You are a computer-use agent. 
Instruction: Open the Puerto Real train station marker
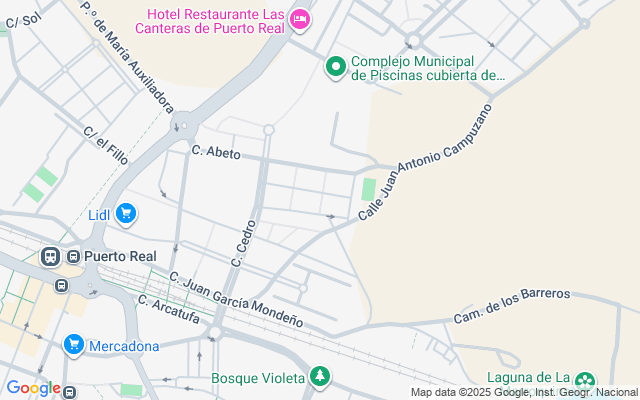(x=50, y=256)
